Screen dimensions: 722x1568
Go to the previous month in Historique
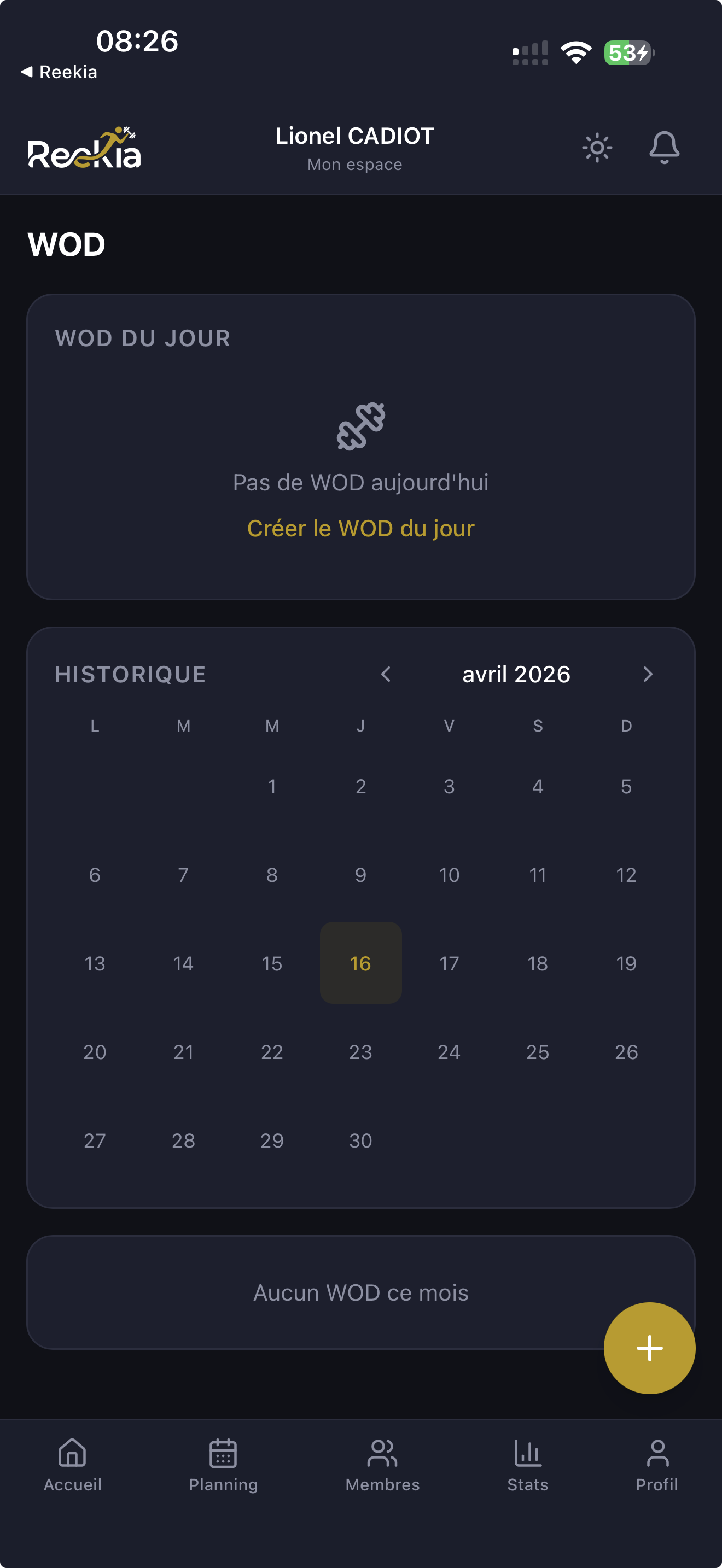386,674
